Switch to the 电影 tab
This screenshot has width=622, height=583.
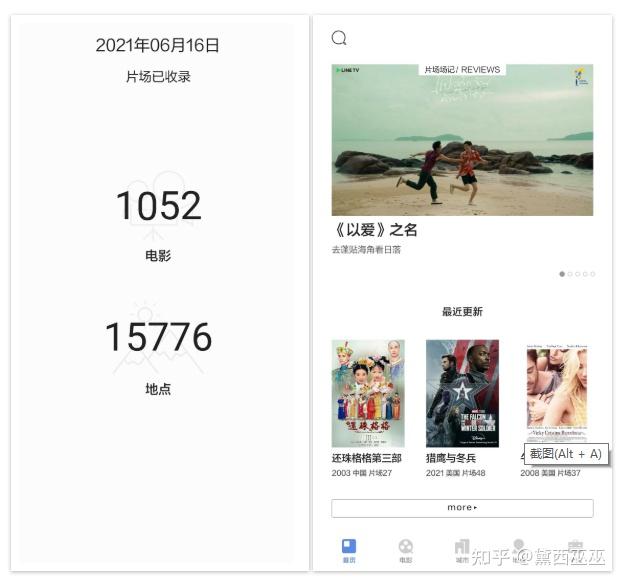click(405, 550)
